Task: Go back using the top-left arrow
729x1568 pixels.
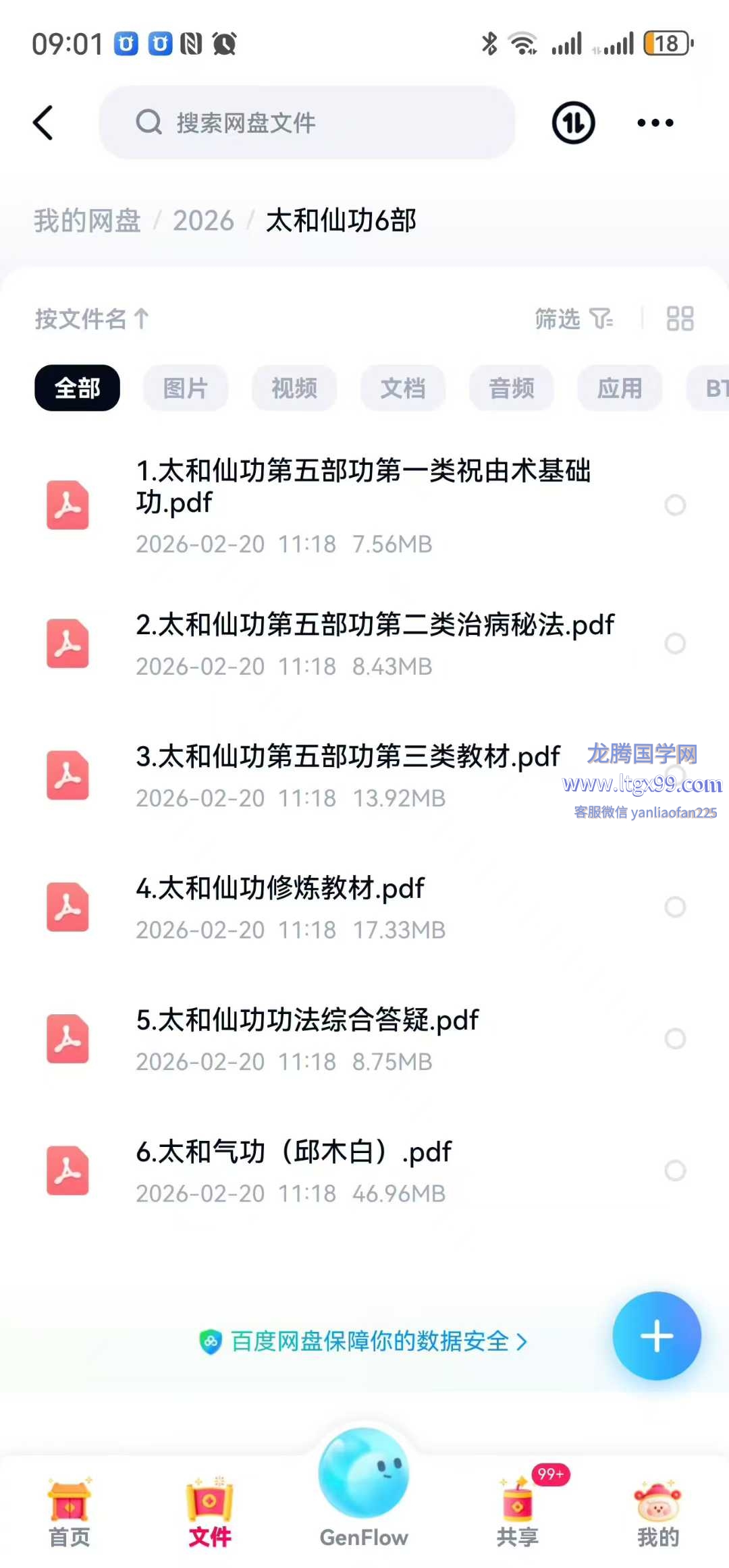Action: click(43, 123)
